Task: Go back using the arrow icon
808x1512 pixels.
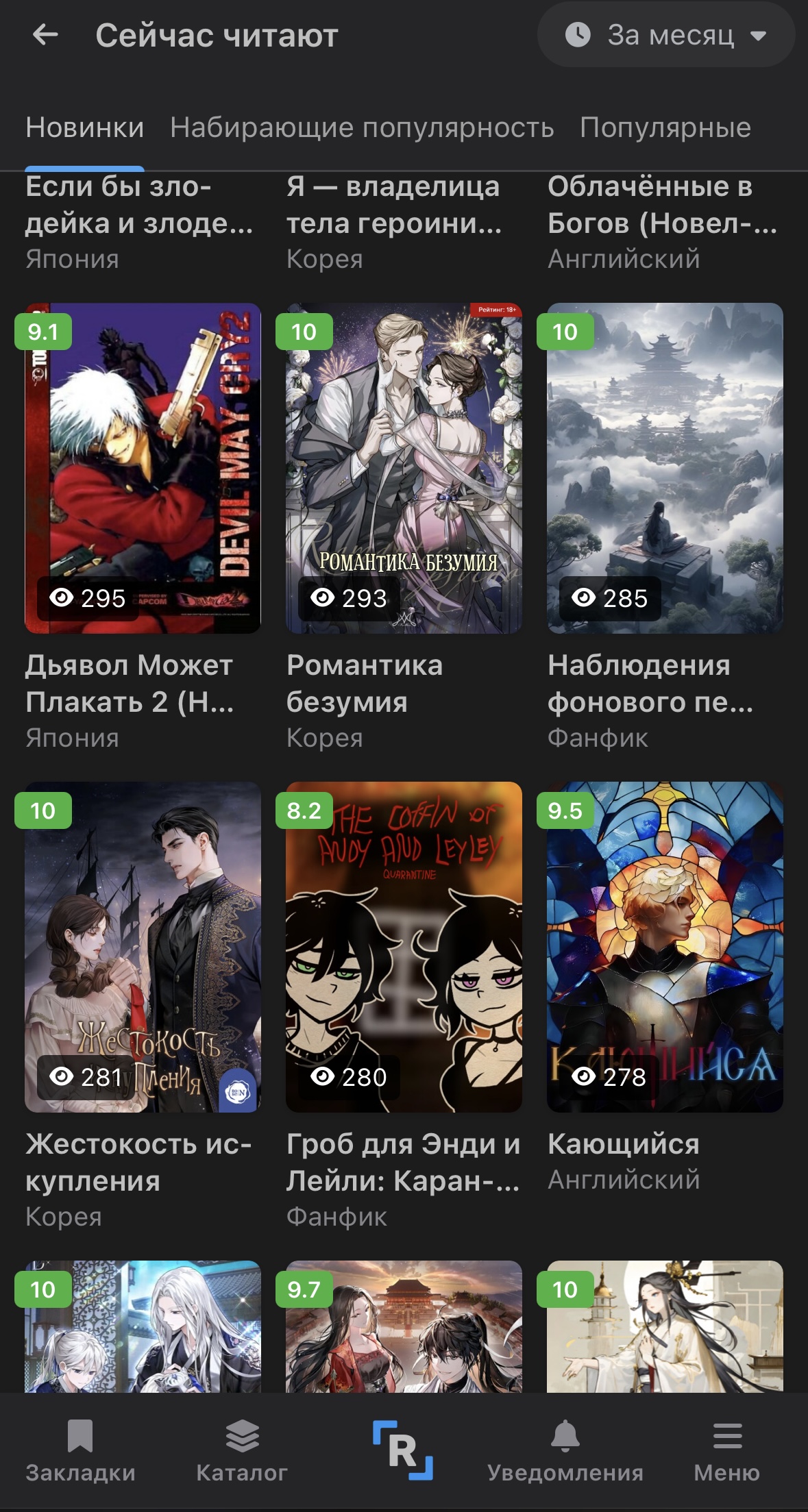Action: click(x=45, y=35)
